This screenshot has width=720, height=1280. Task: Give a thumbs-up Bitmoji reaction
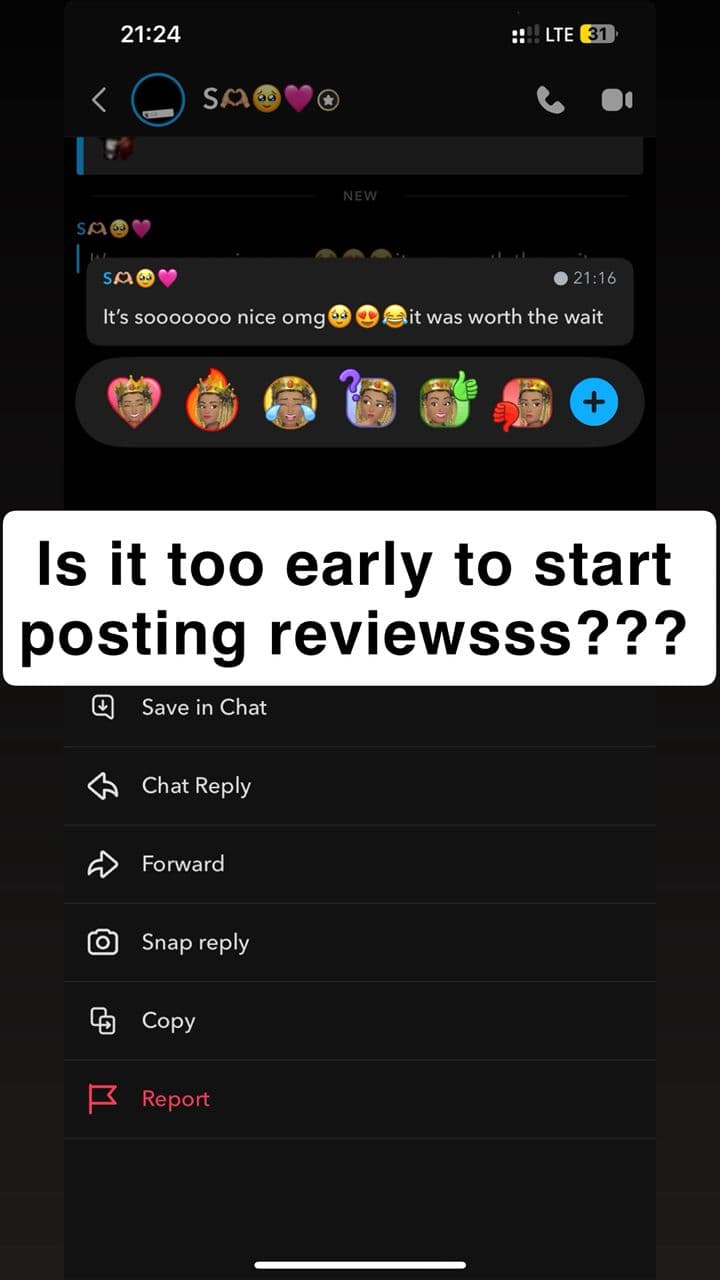point(447,400)
